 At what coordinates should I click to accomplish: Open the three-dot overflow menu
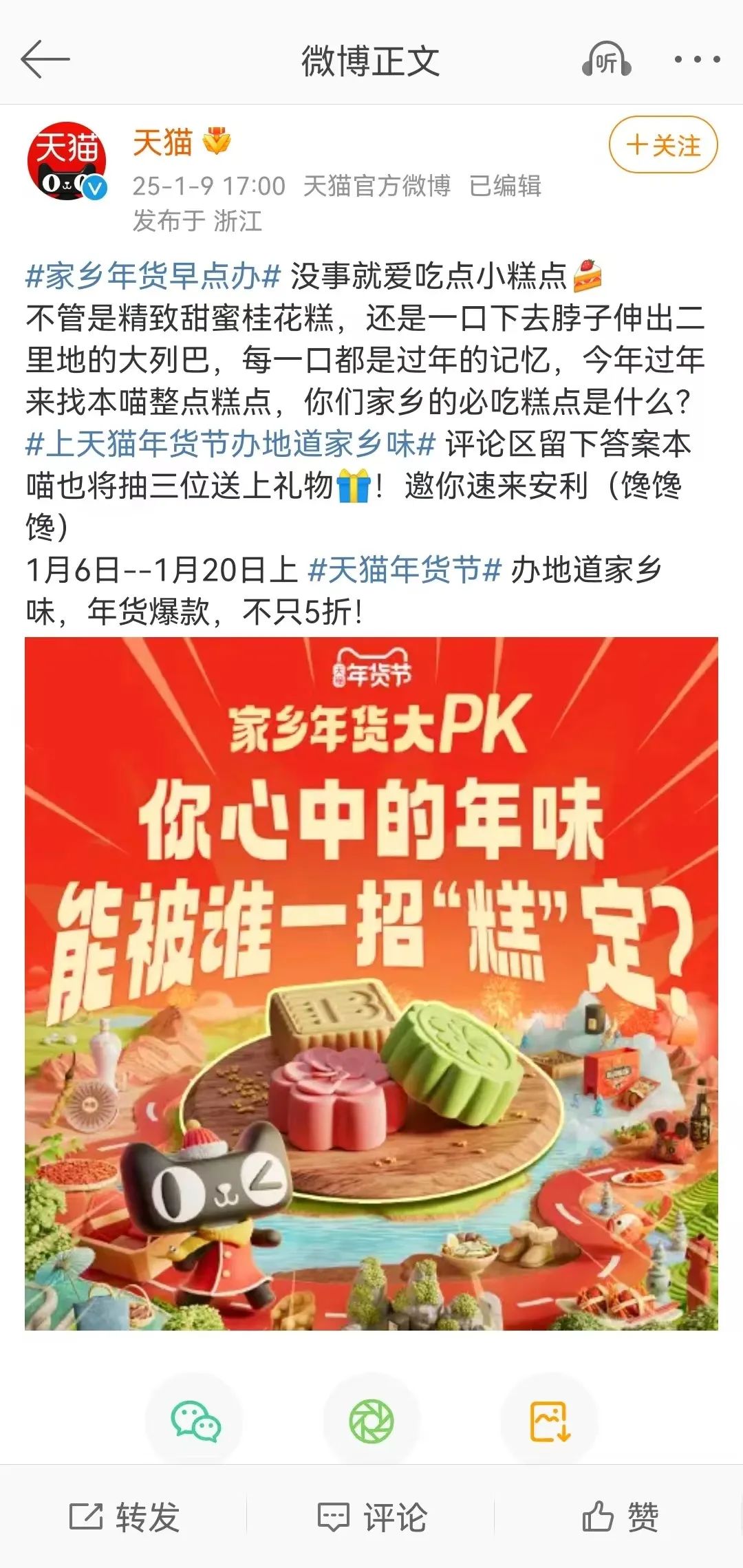pyautogui.click(x=697, y=60)
